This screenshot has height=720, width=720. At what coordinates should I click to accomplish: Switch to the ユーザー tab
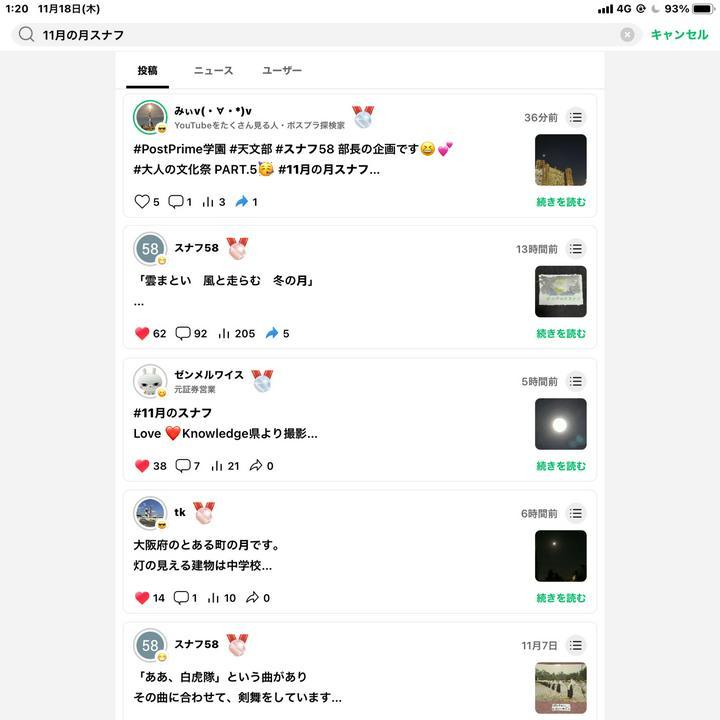coord(282,71)
